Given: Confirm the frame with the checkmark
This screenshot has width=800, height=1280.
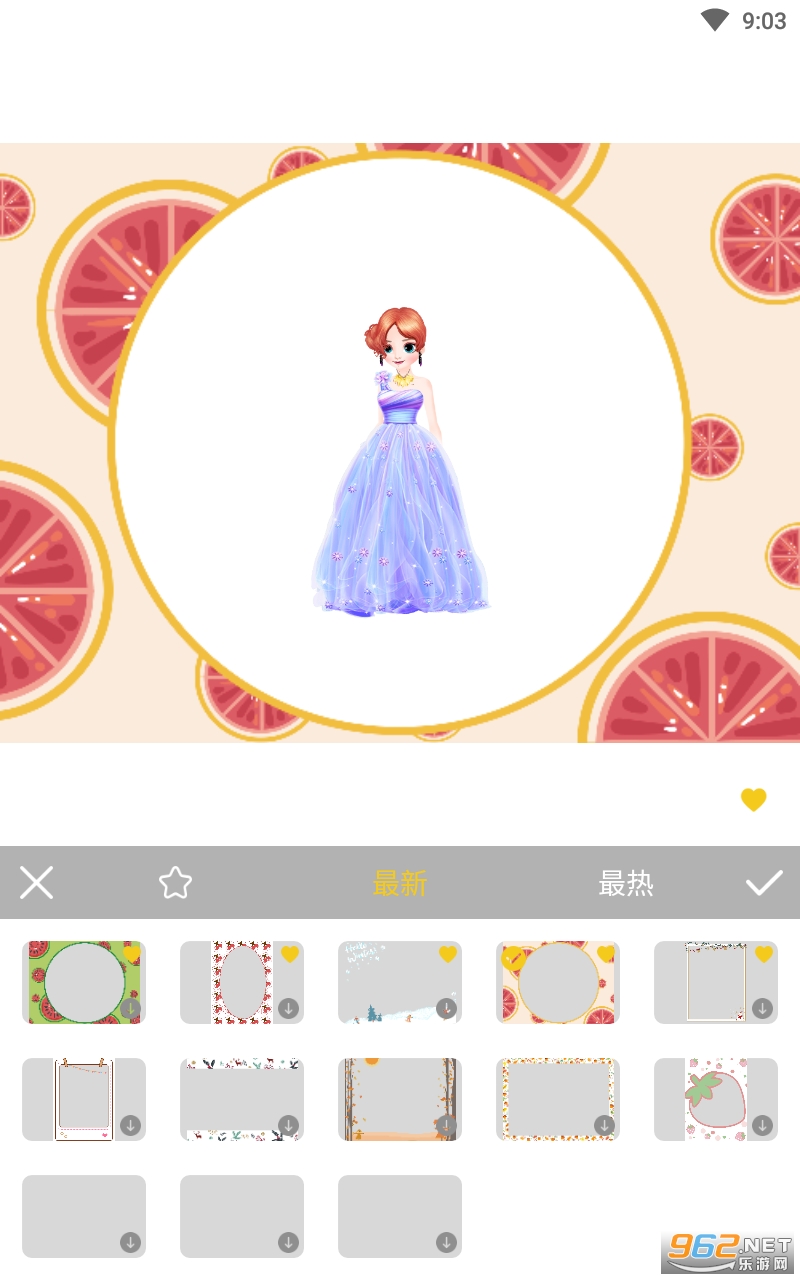Looking at the screenshot, I should [764, 883].
